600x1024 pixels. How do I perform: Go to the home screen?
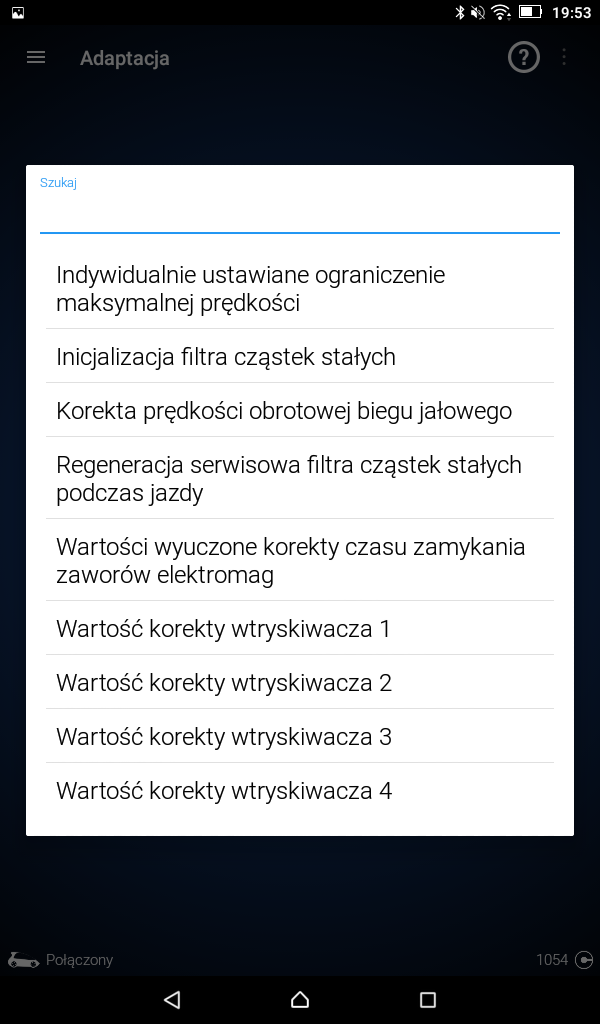(300, 999)
